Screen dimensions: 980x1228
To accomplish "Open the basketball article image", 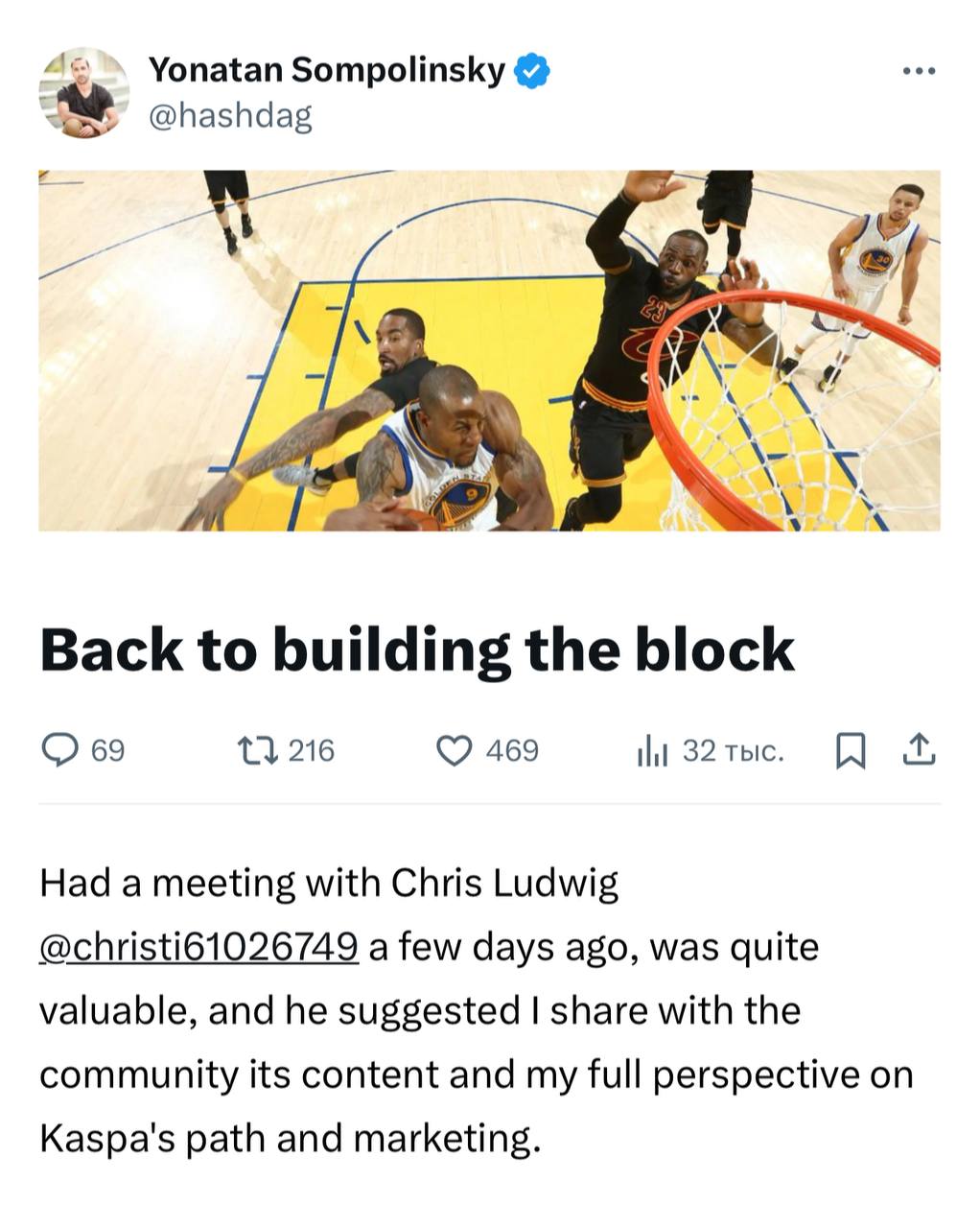I will (489, 350).
